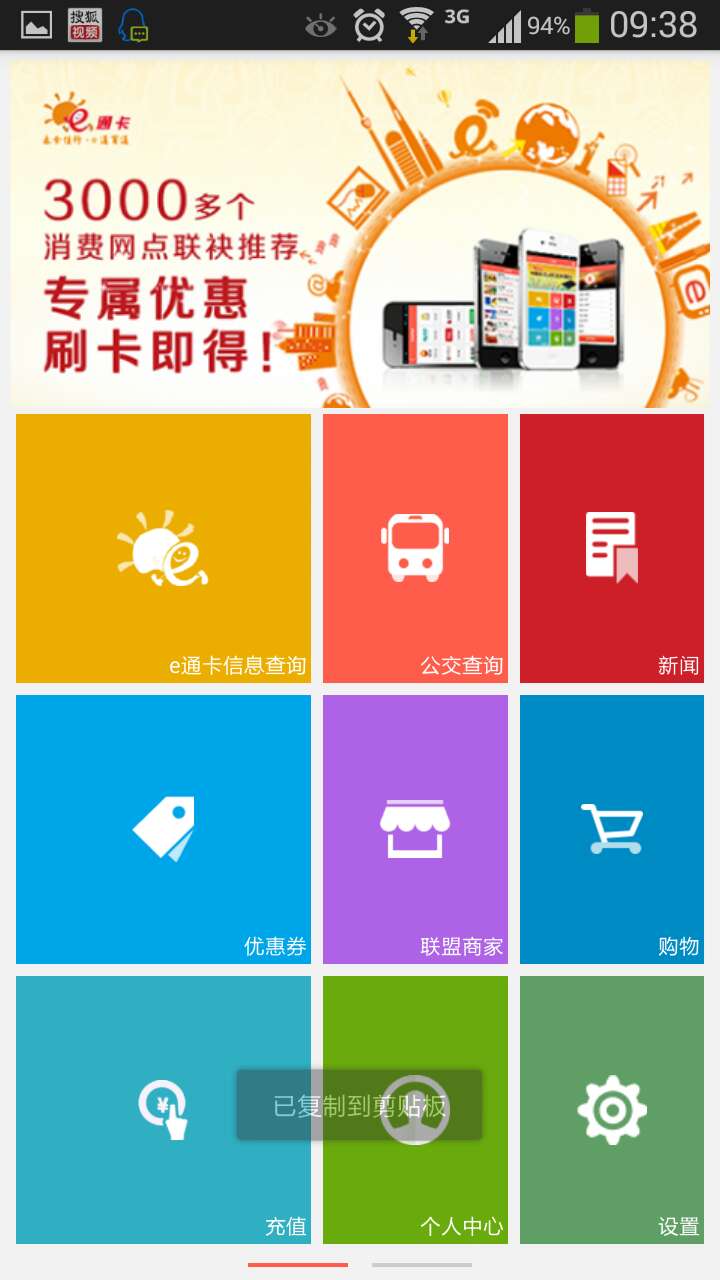Open 设置 settings
This screenshot has width=720, height=1280.
coord(612,1110)
